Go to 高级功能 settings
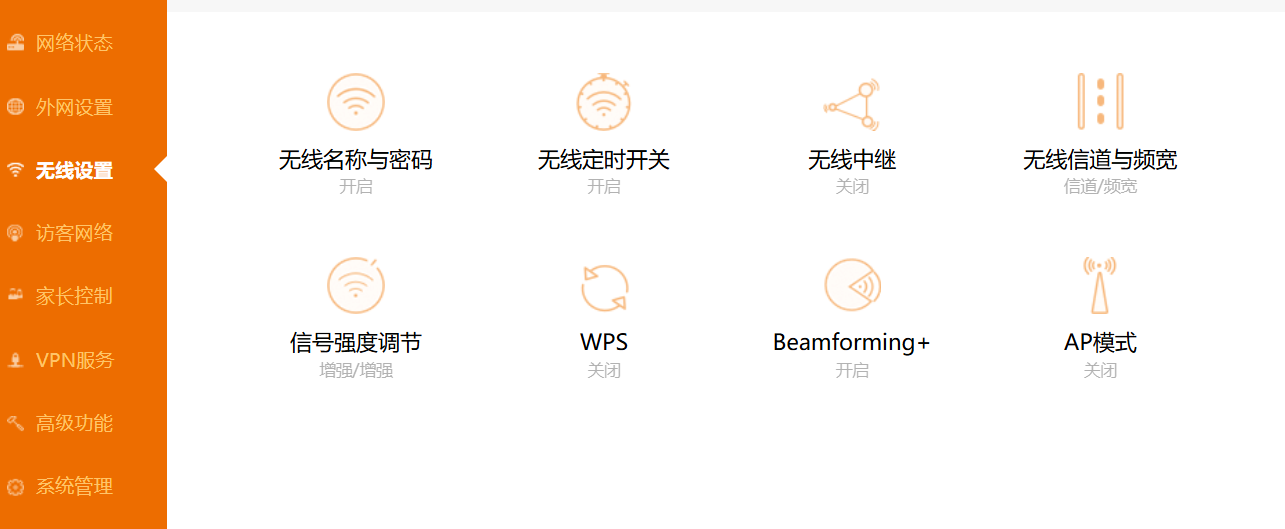Screen dimensions: 1285x529 coord(73,423)
